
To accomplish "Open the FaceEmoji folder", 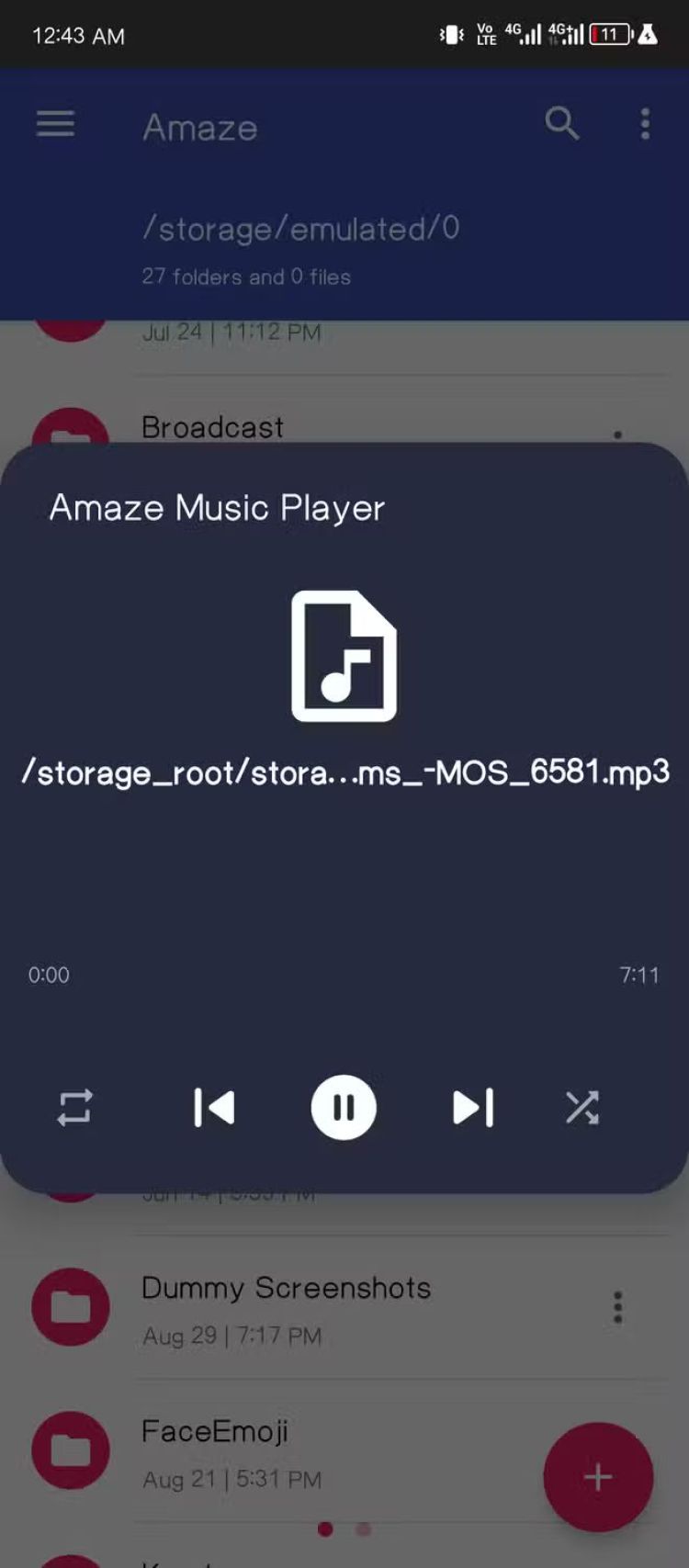I will (216, 1449).
